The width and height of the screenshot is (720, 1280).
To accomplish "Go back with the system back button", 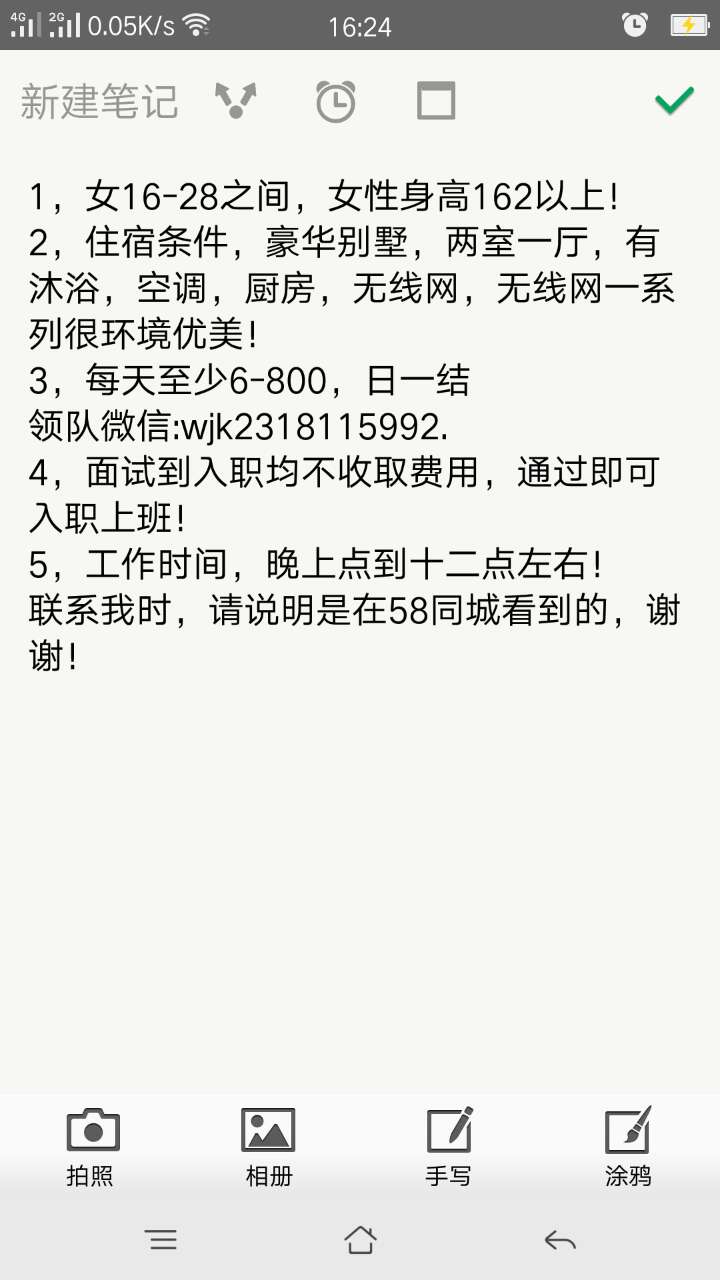I will point(560,1241).
